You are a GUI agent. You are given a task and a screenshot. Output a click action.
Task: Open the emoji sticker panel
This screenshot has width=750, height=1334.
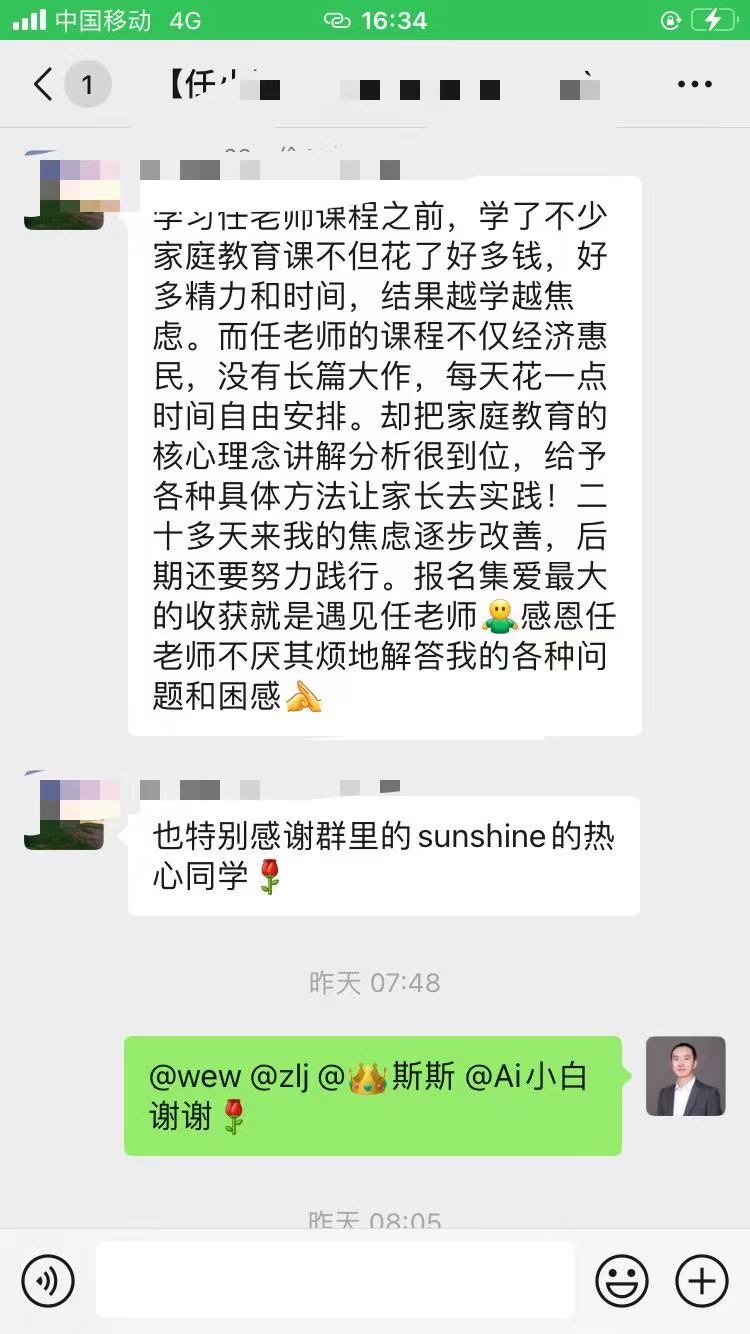[621, 1280]
